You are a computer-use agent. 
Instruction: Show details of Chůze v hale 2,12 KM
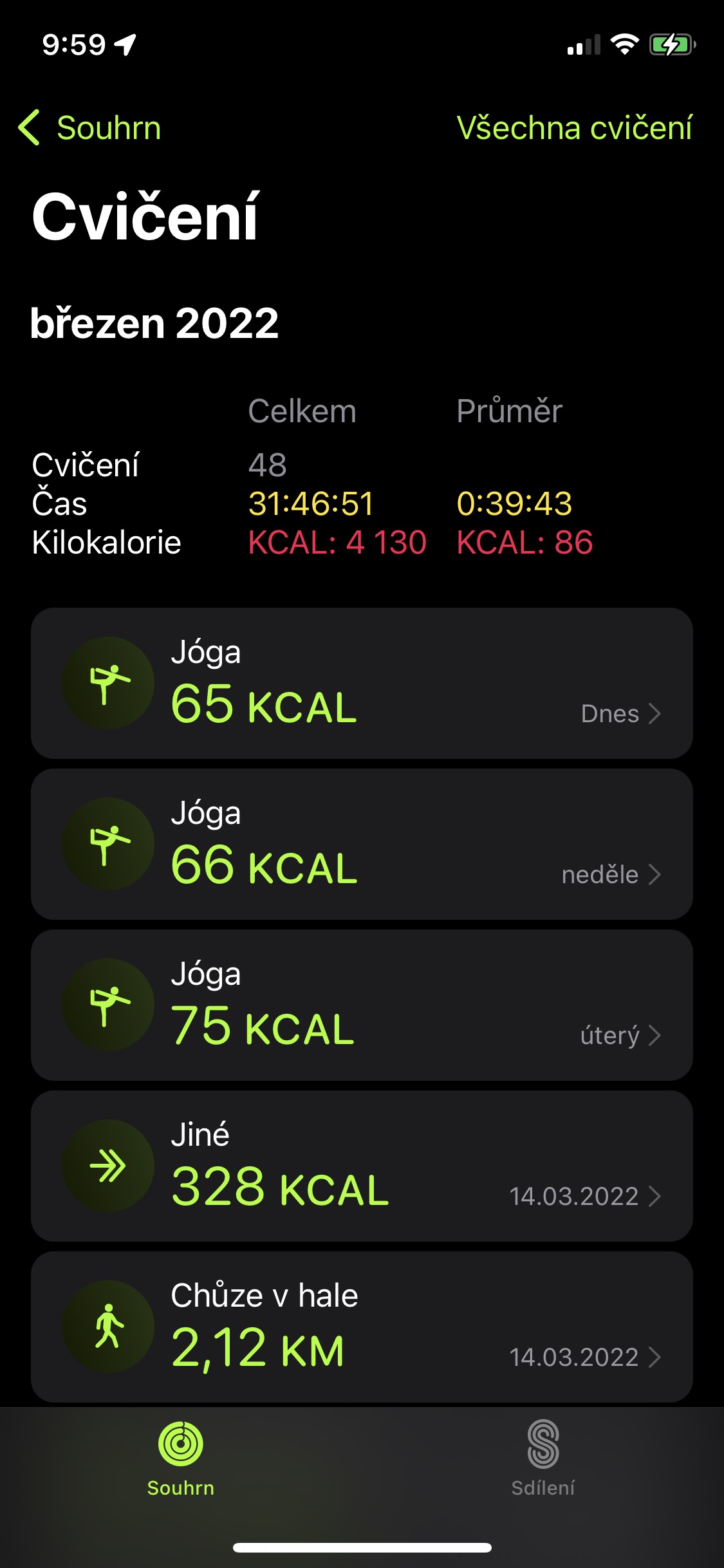tap(362, 1327)
